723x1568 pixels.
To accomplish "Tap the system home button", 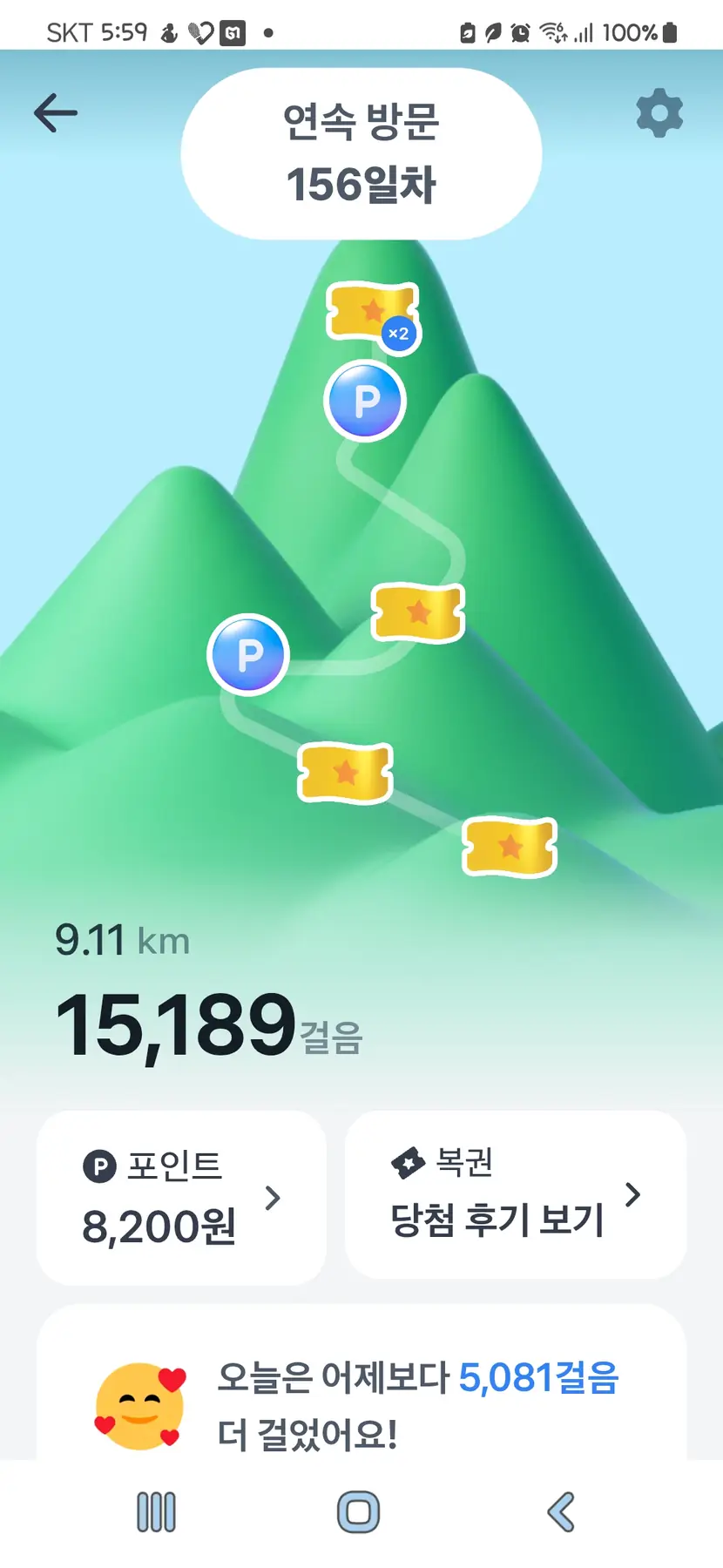I will [358, 1512].
